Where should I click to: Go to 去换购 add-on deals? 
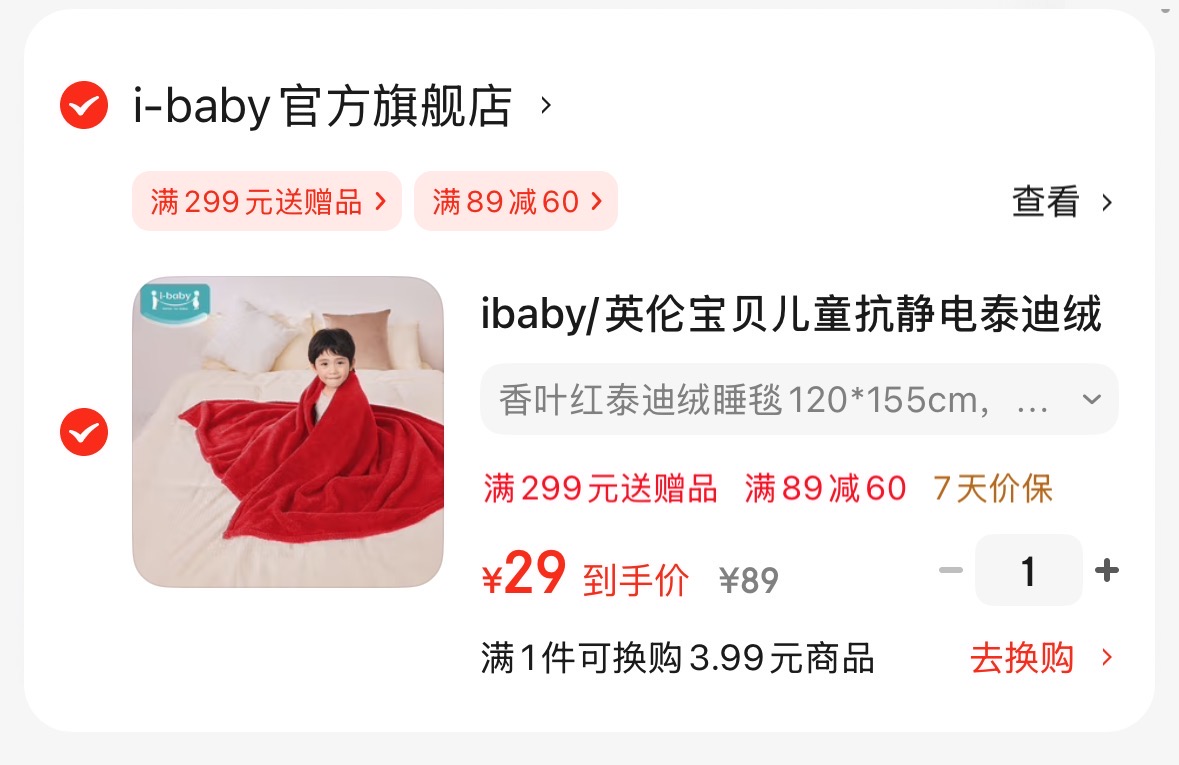(x=1041, y=659)
